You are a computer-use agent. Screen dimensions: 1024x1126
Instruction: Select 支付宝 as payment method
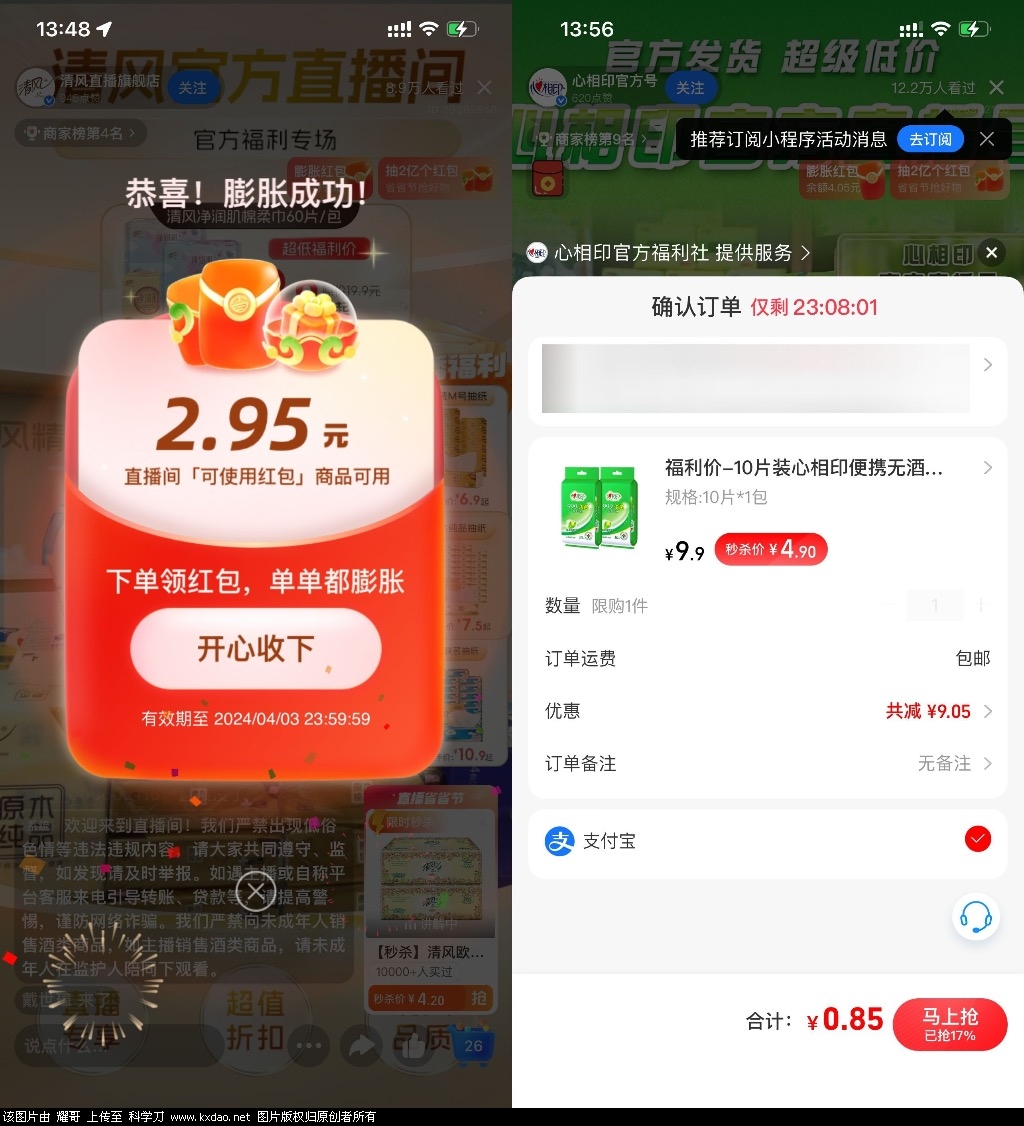coord(977,840)
